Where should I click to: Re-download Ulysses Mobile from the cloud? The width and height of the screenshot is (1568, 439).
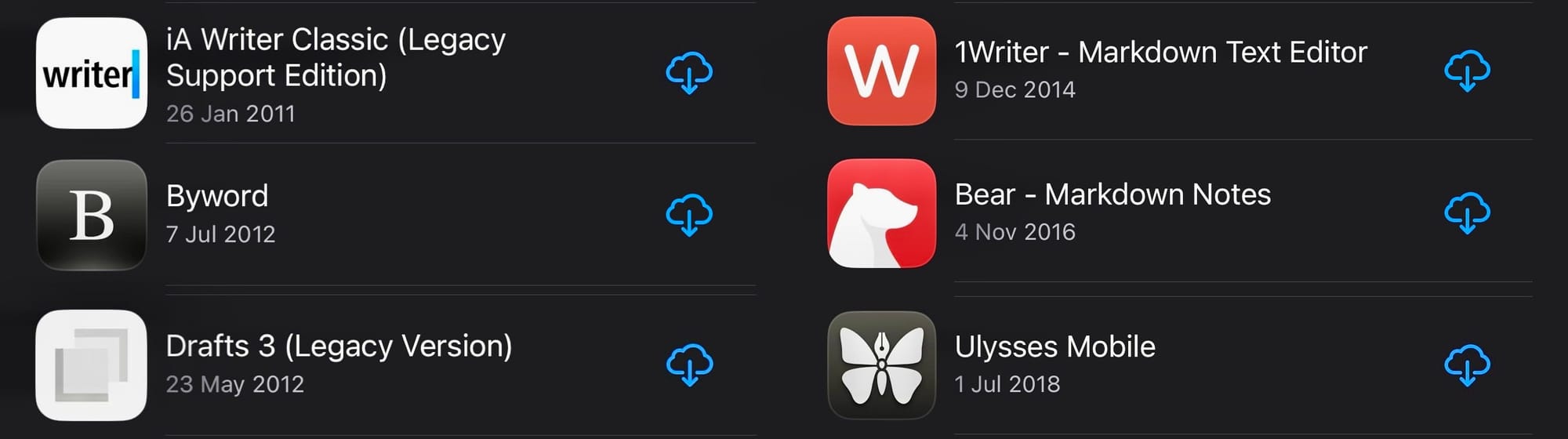tap(1467, 365)
